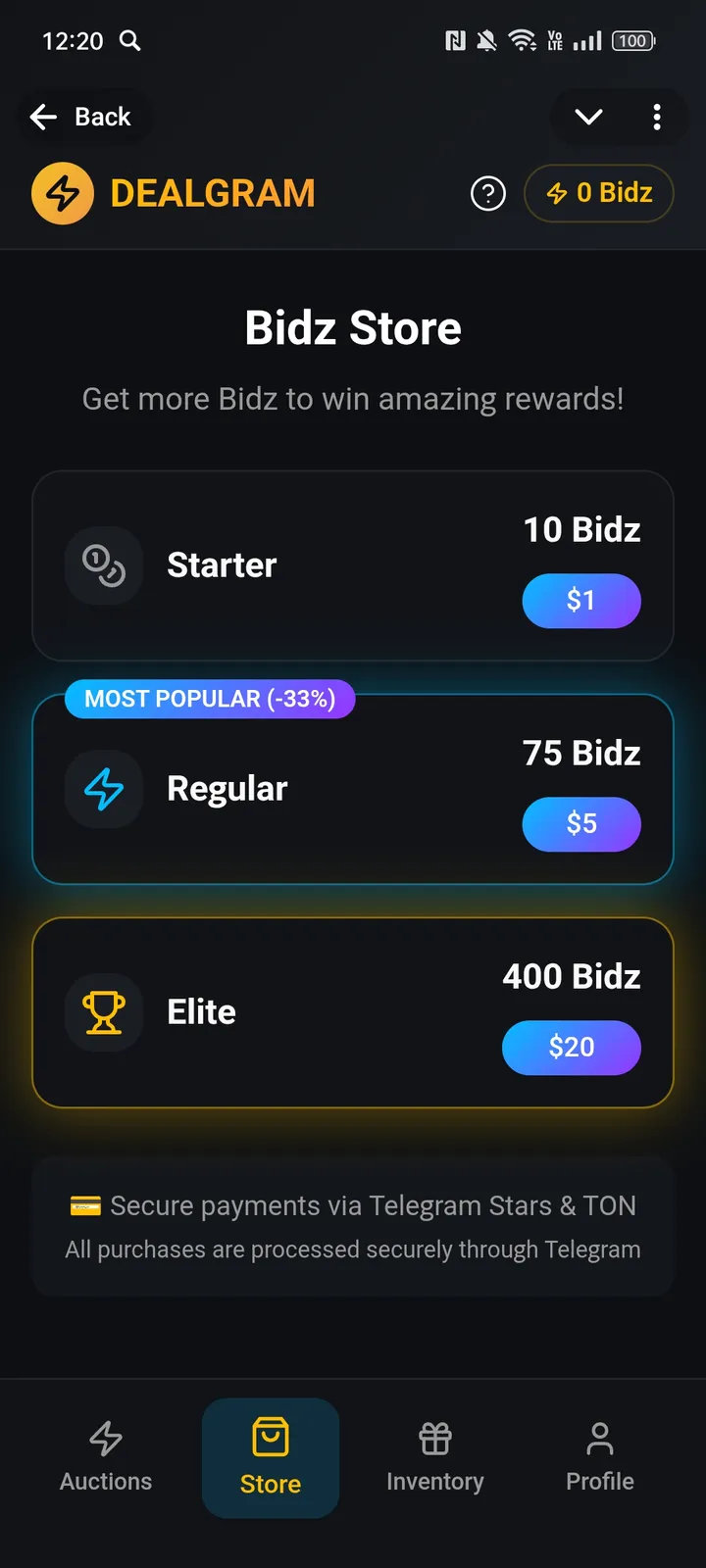
Task: Click the Store shopping bag icon
Action: click(271, 1439)
